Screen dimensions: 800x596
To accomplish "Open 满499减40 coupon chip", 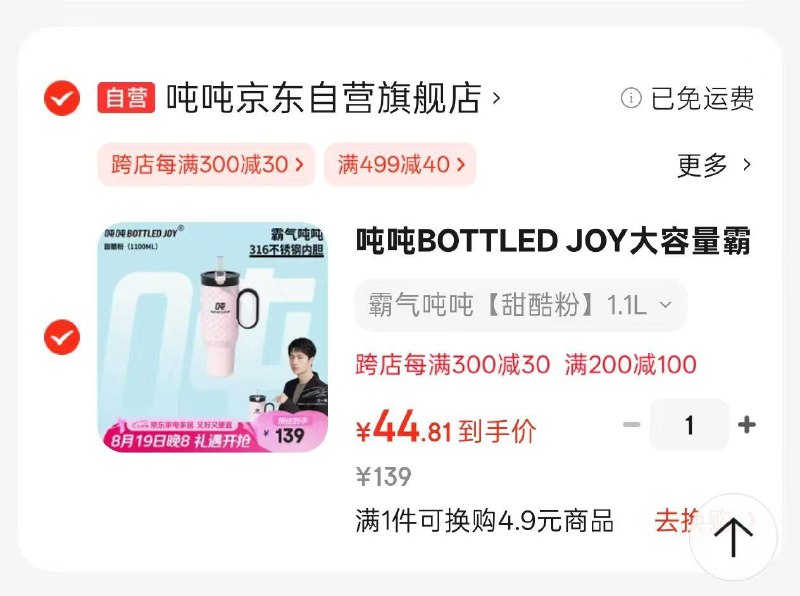I will pyautogui.click(x=399, y=165).
